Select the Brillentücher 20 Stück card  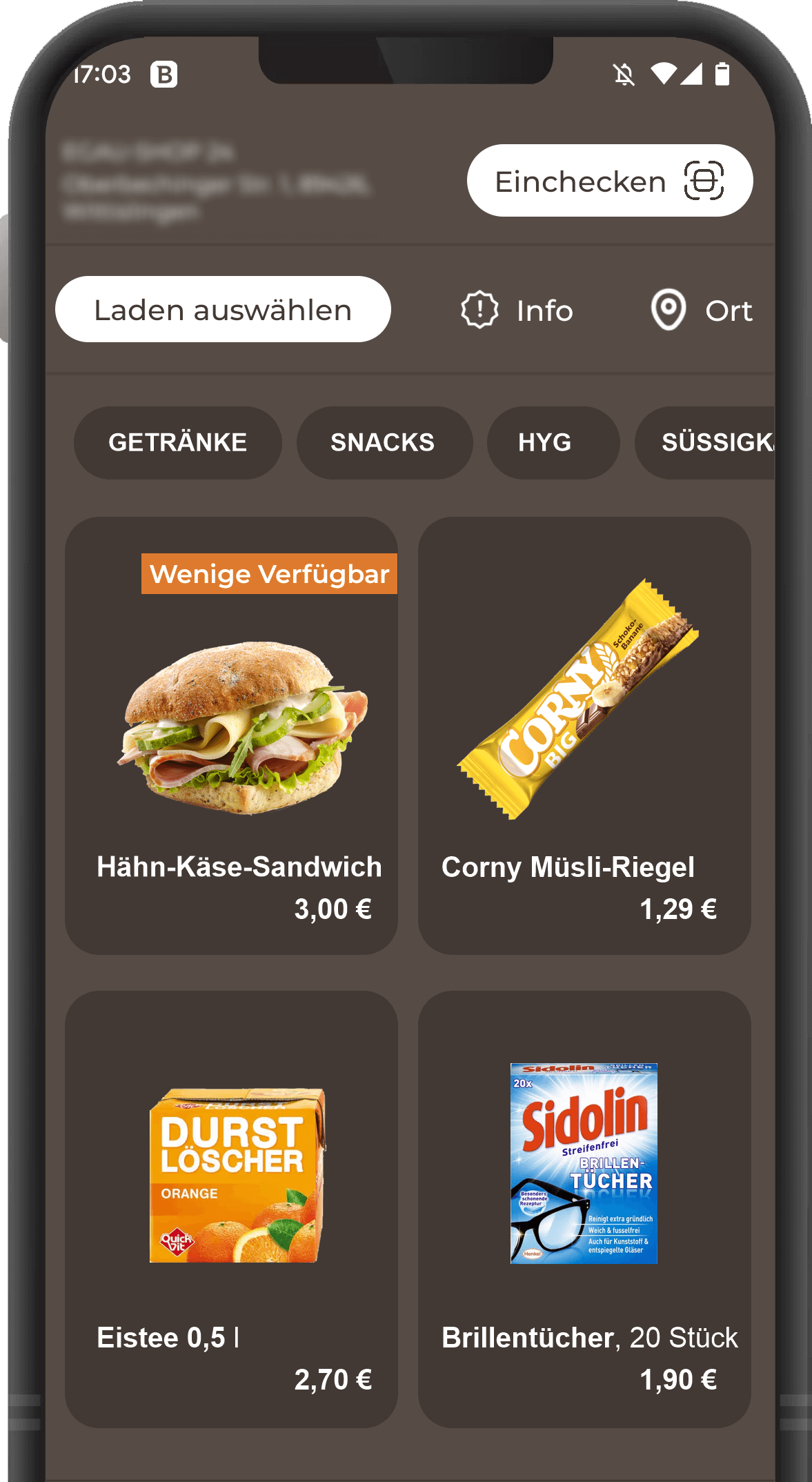click(x=584, y=1209)
